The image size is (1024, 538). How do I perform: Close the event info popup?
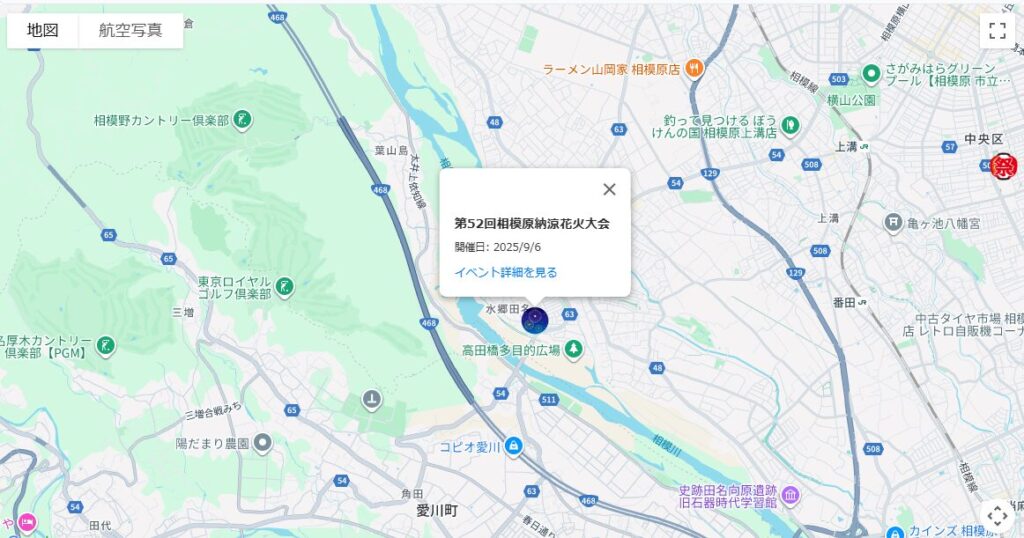pos(609,189)
